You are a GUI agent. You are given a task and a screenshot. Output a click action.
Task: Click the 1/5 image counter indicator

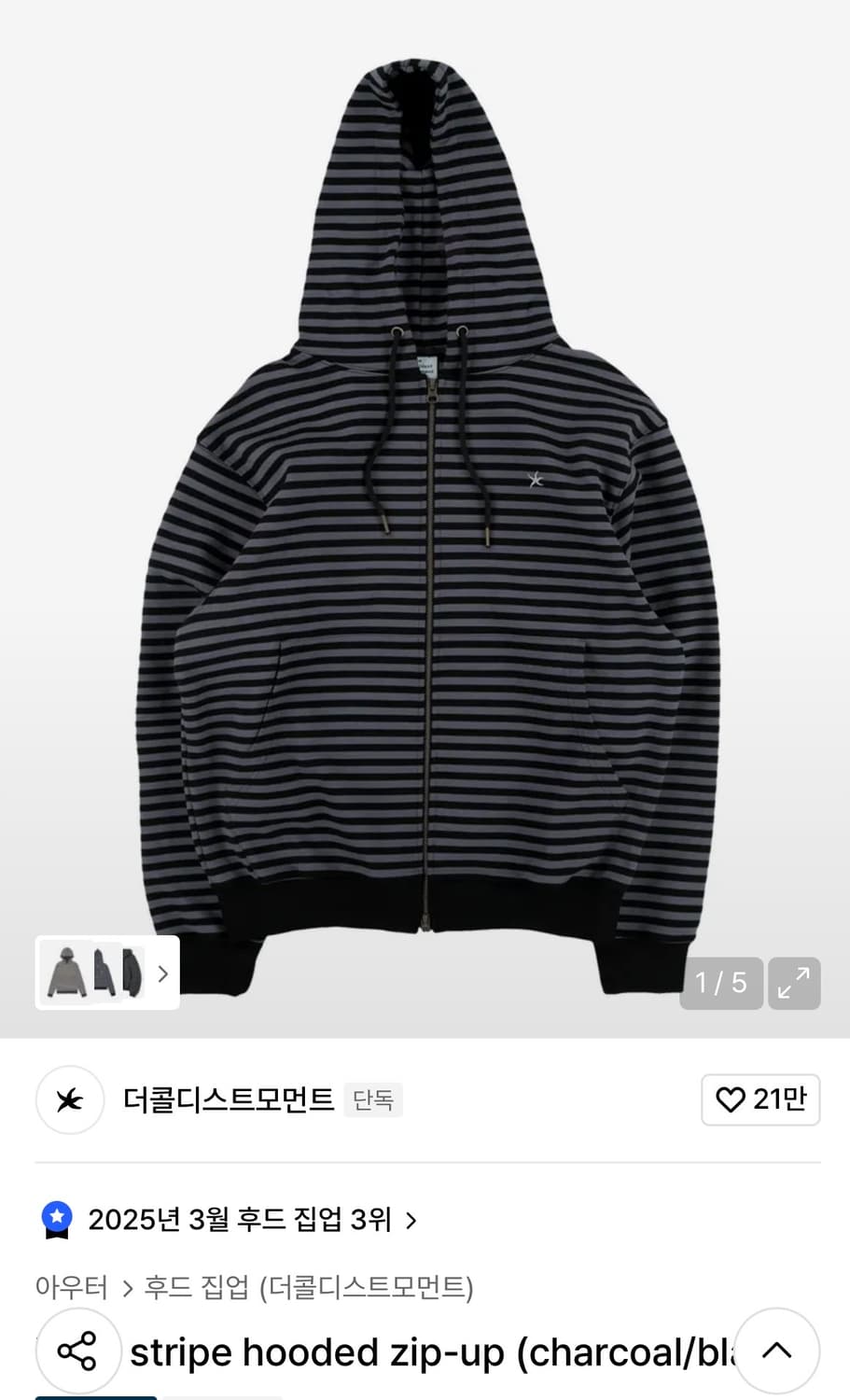[x=721, y=983]
